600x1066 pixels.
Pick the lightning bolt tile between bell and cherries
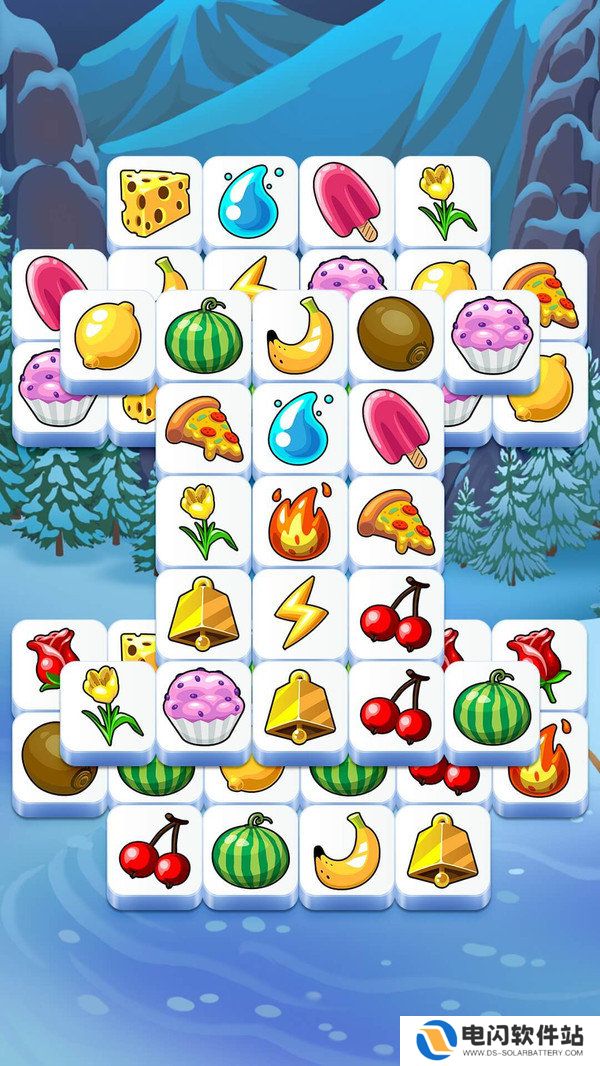click(300, 615)
